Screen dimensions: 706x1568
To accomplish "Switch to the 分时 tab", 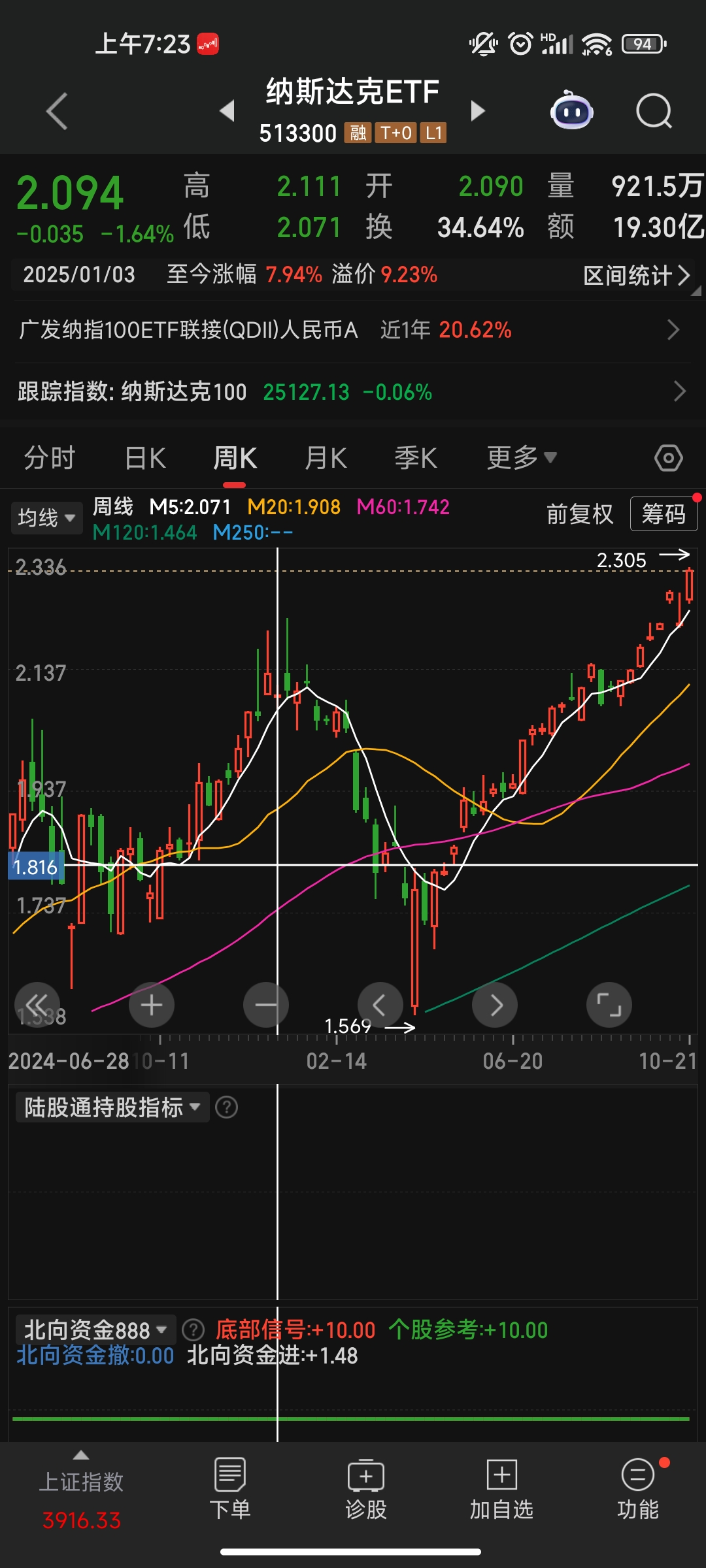I will click(50, 458).
